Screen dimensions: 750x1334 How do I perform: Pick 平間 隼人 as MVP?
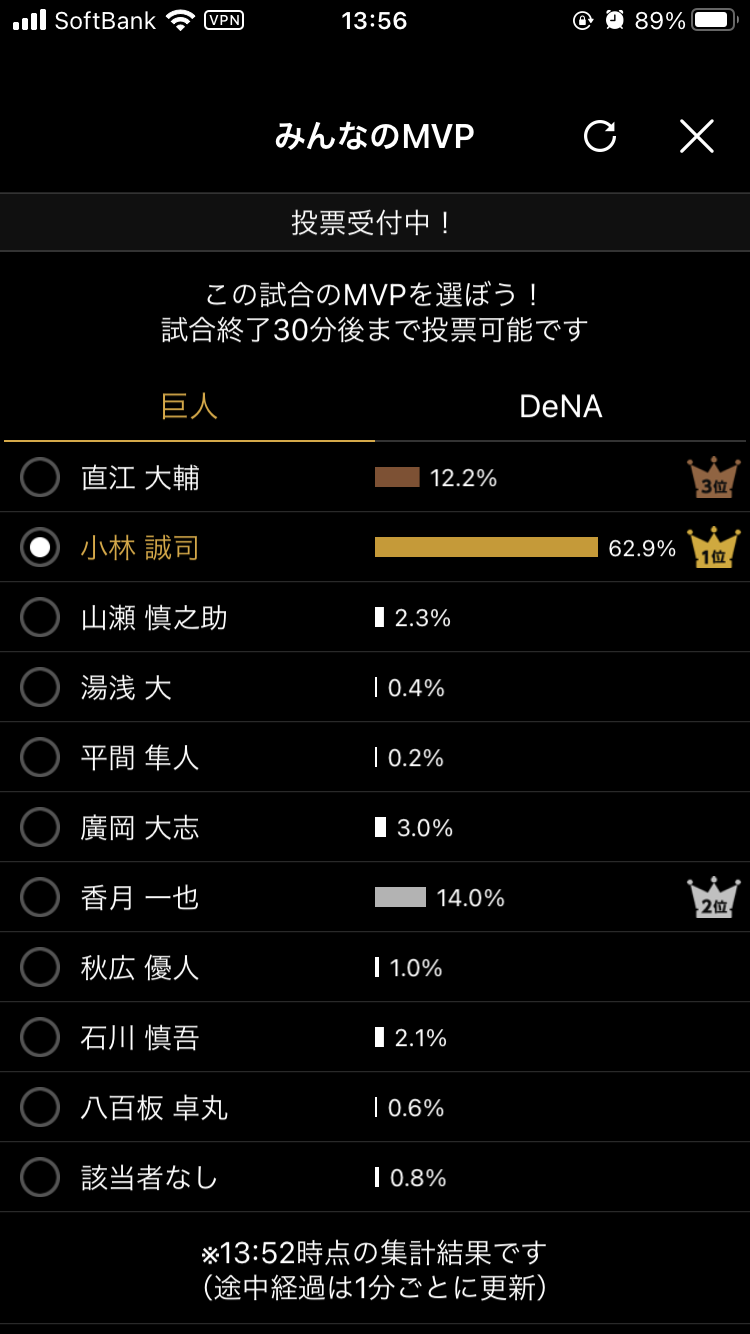point(40,758)
